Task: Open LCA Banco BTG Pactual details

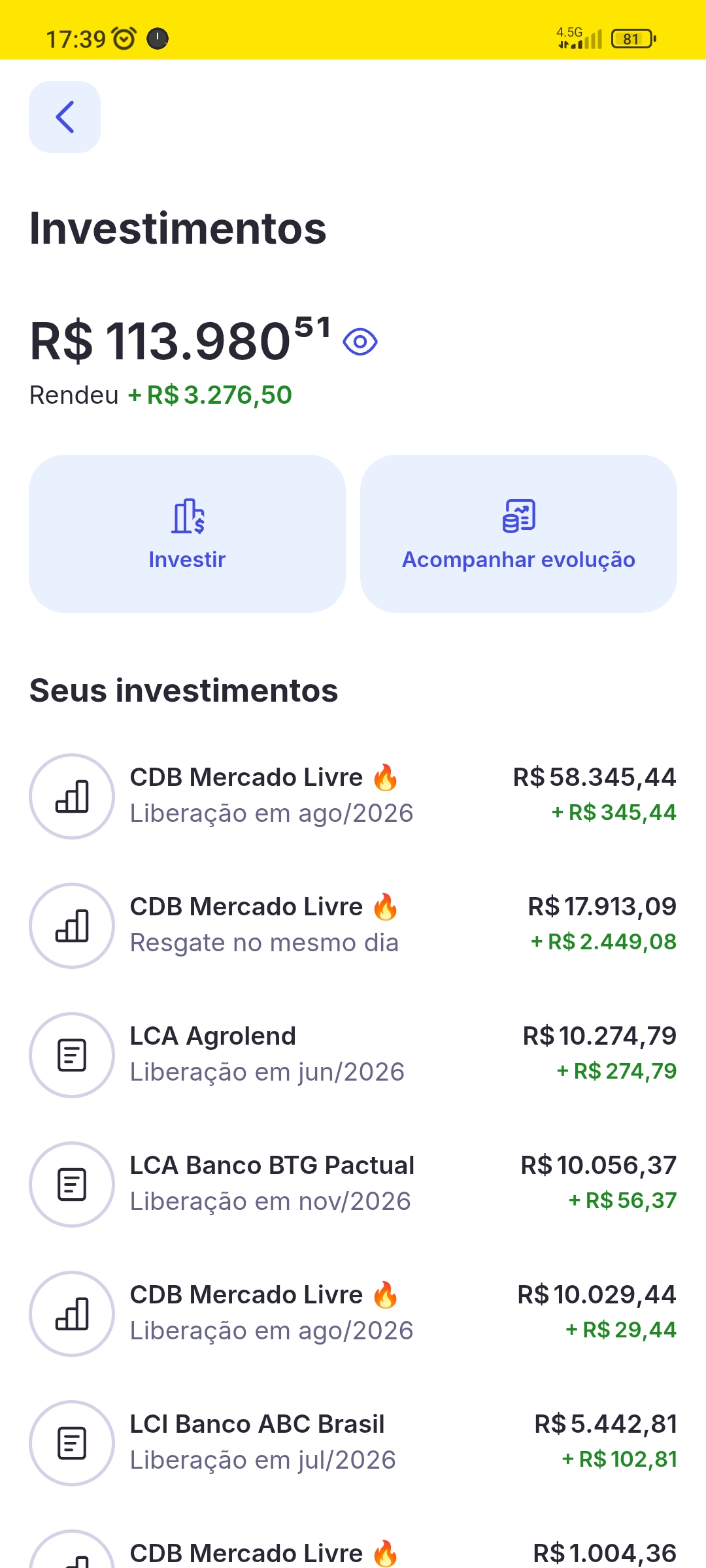Action: pos(353,1183)
